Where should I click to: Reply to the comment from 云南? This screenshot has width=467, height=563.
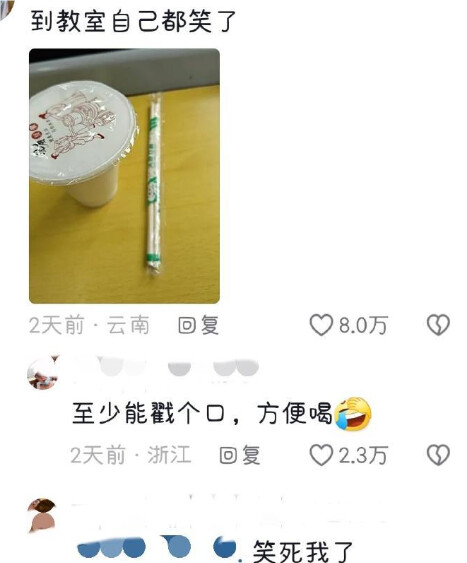coord(199,325)
